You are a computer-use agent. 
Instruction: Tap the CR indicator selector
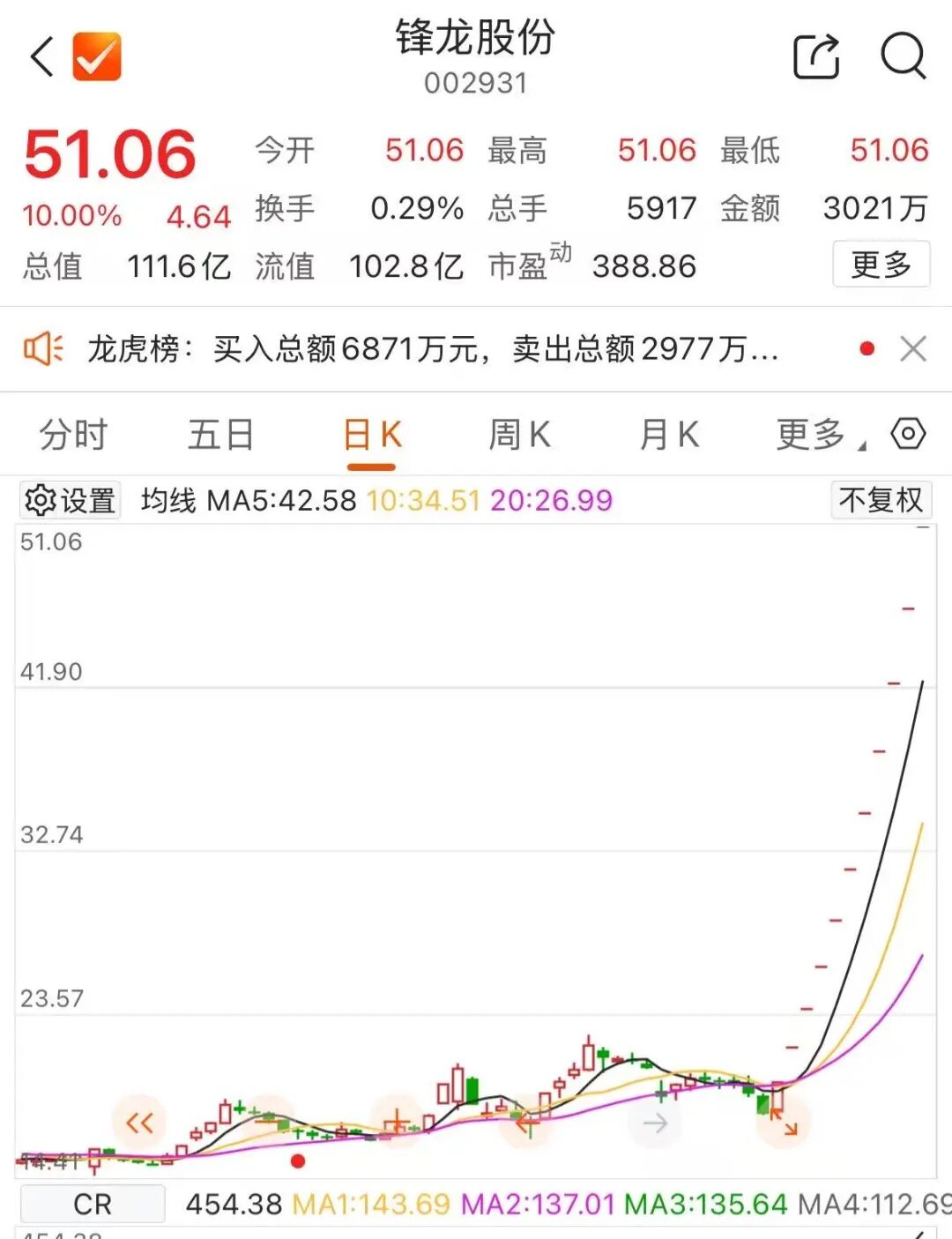click(93, 1204)
